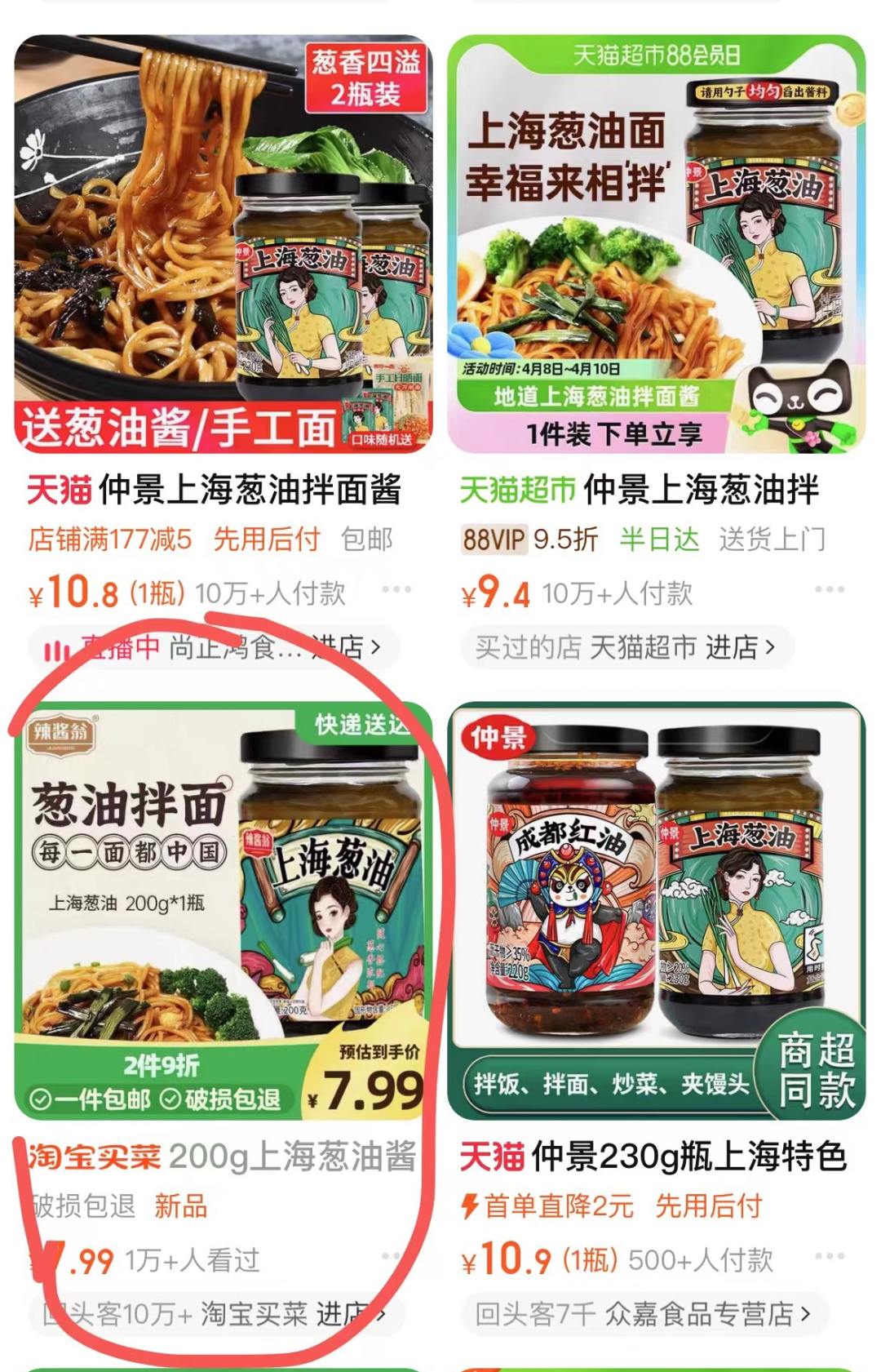Open the 天猫超市 仲景上海葱油拌 ¥9.4 product
The width and height of the screenshot is (881, 1372).
(x=656, y=245)
